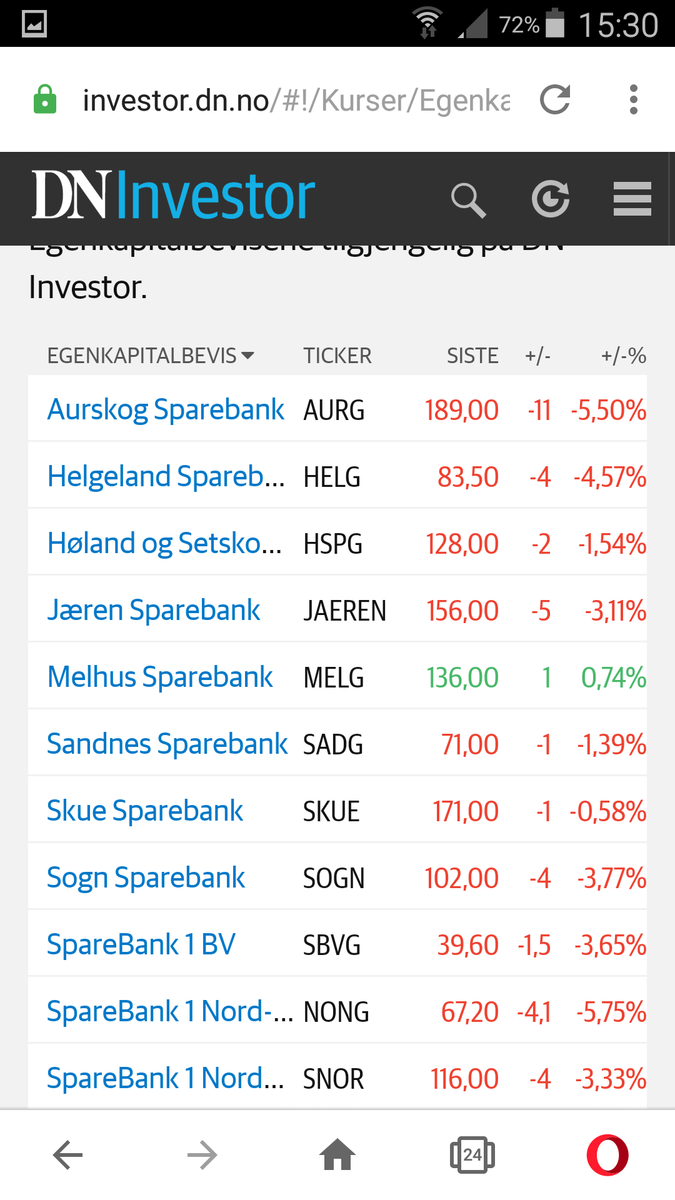Open the browser overflow menu
Viewport: 675px width, 1200px height.
(x=634, y=99)
